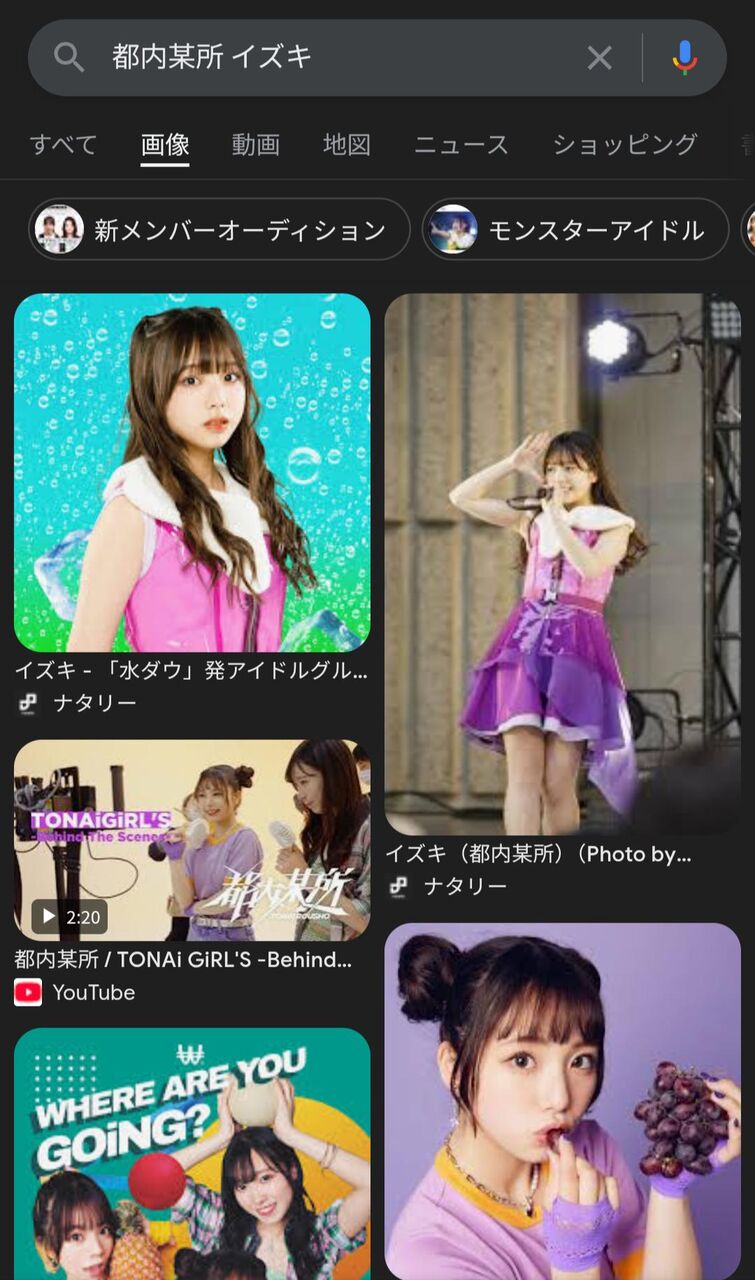Viewport: 755px width, 1280px height.
Task: Clear the search query text
Action: [x=599, y=58]
